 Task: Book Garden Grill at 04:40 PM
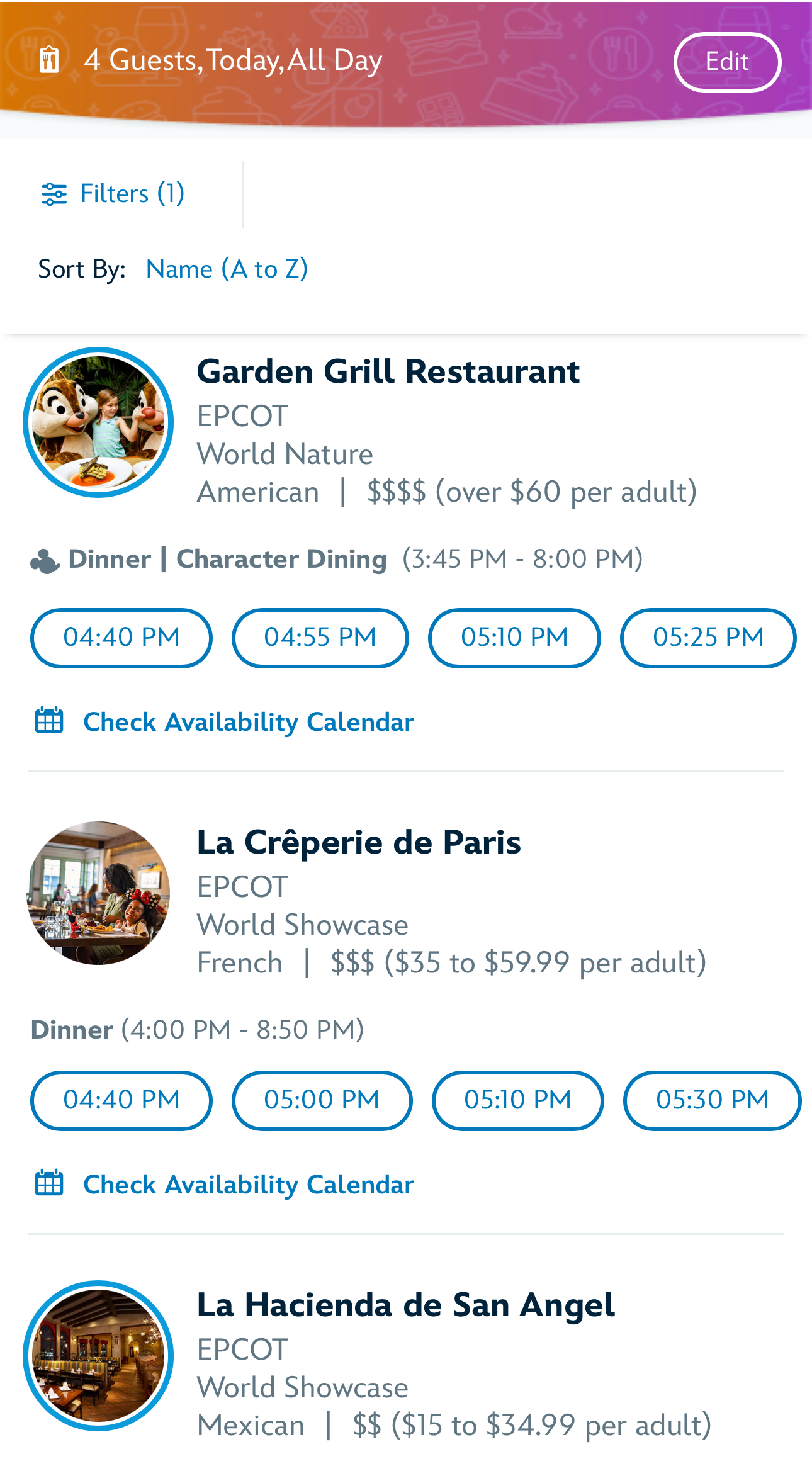click(121, 637)
